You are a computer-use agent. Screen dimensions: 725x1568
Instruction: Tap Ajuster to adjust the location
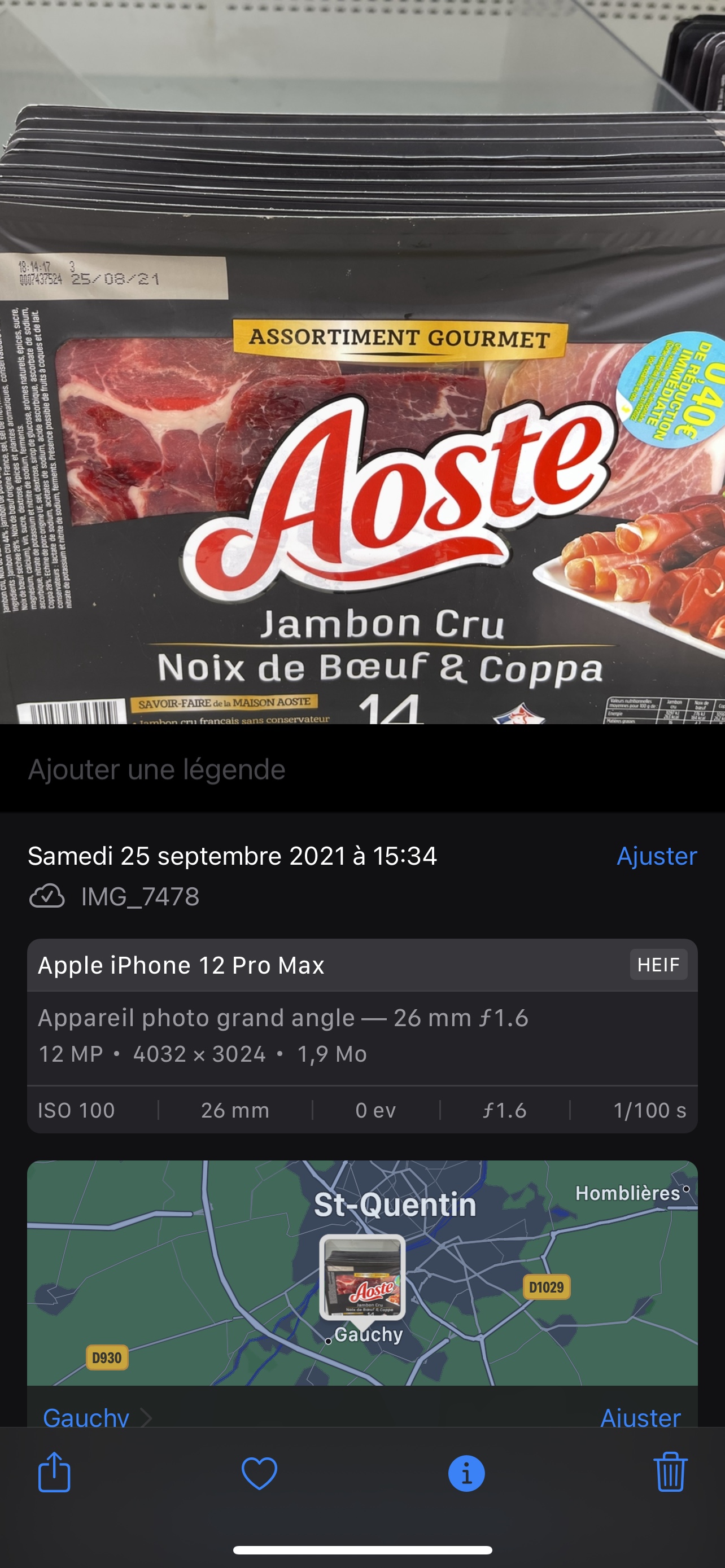tap(640, 1418)
